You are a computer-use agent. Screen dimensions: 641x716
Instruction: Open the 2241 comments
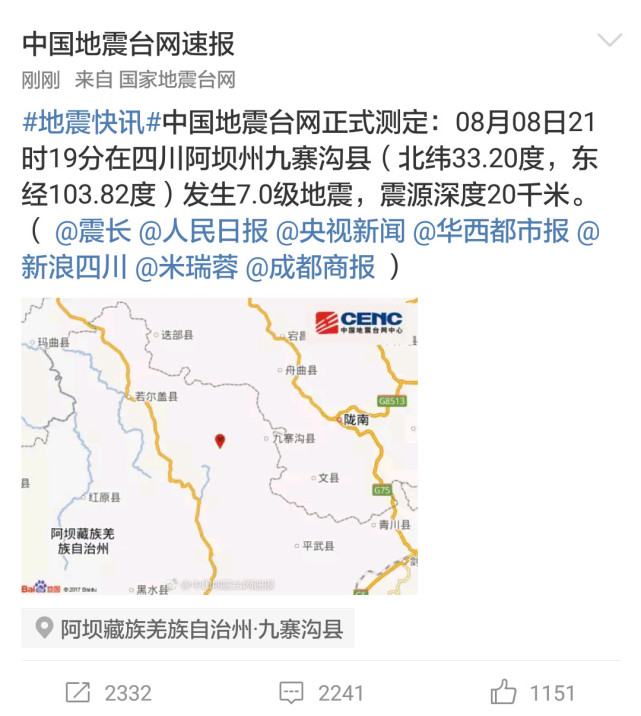click(321, 692)
